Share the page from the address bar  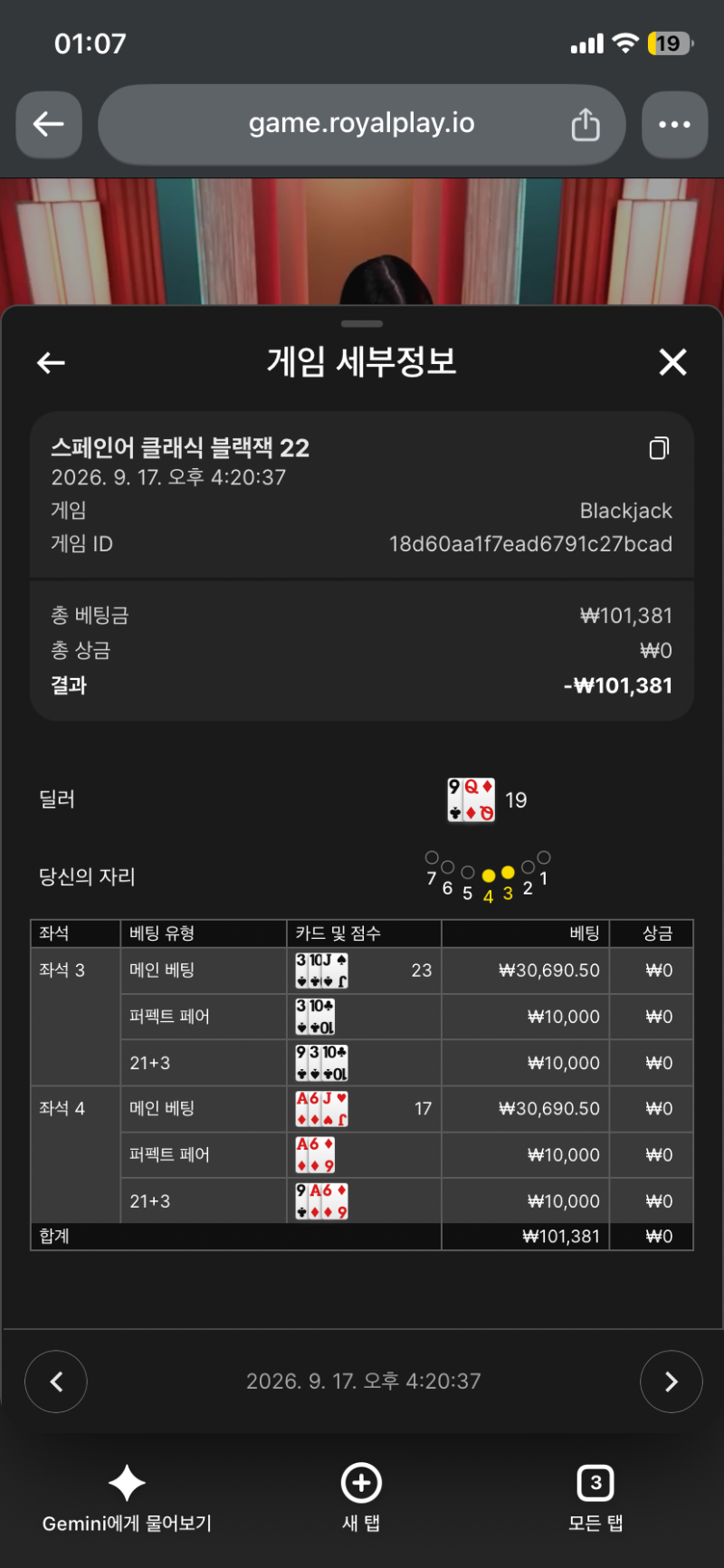point(586,124)
